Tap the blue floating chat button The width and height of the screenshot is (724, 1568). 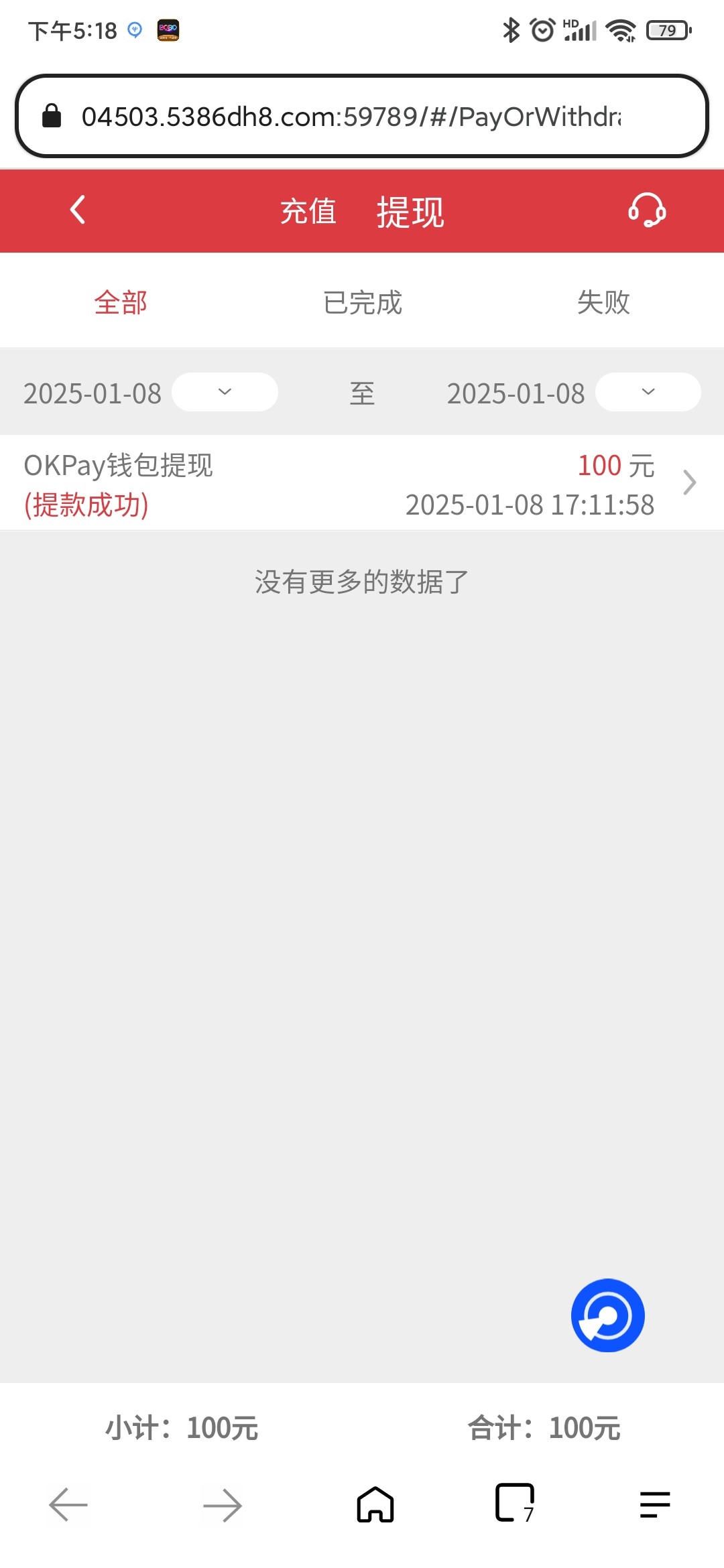tap(607, 1315)
